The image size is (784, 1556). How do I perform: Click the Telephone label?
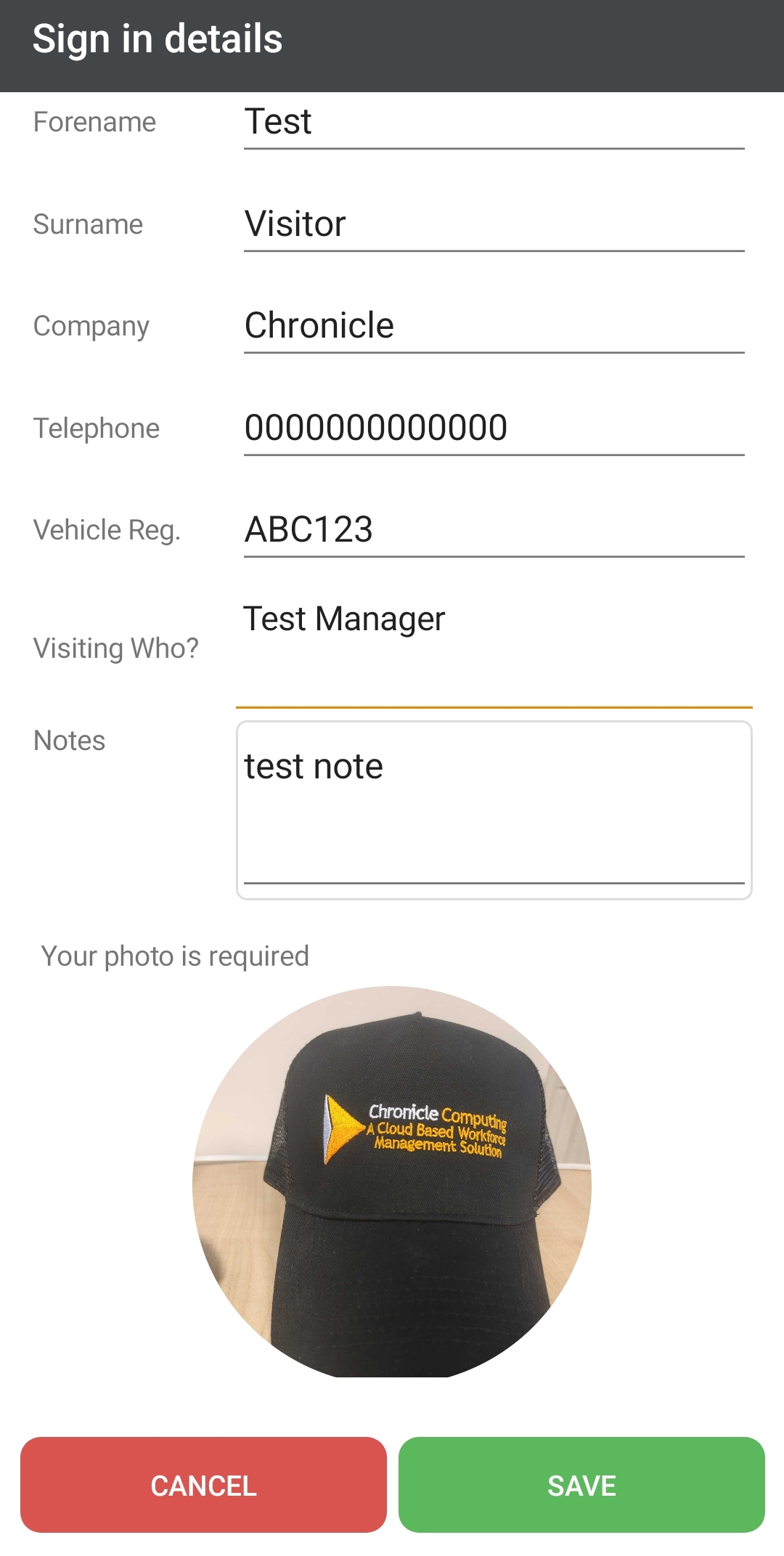(96, 429)
